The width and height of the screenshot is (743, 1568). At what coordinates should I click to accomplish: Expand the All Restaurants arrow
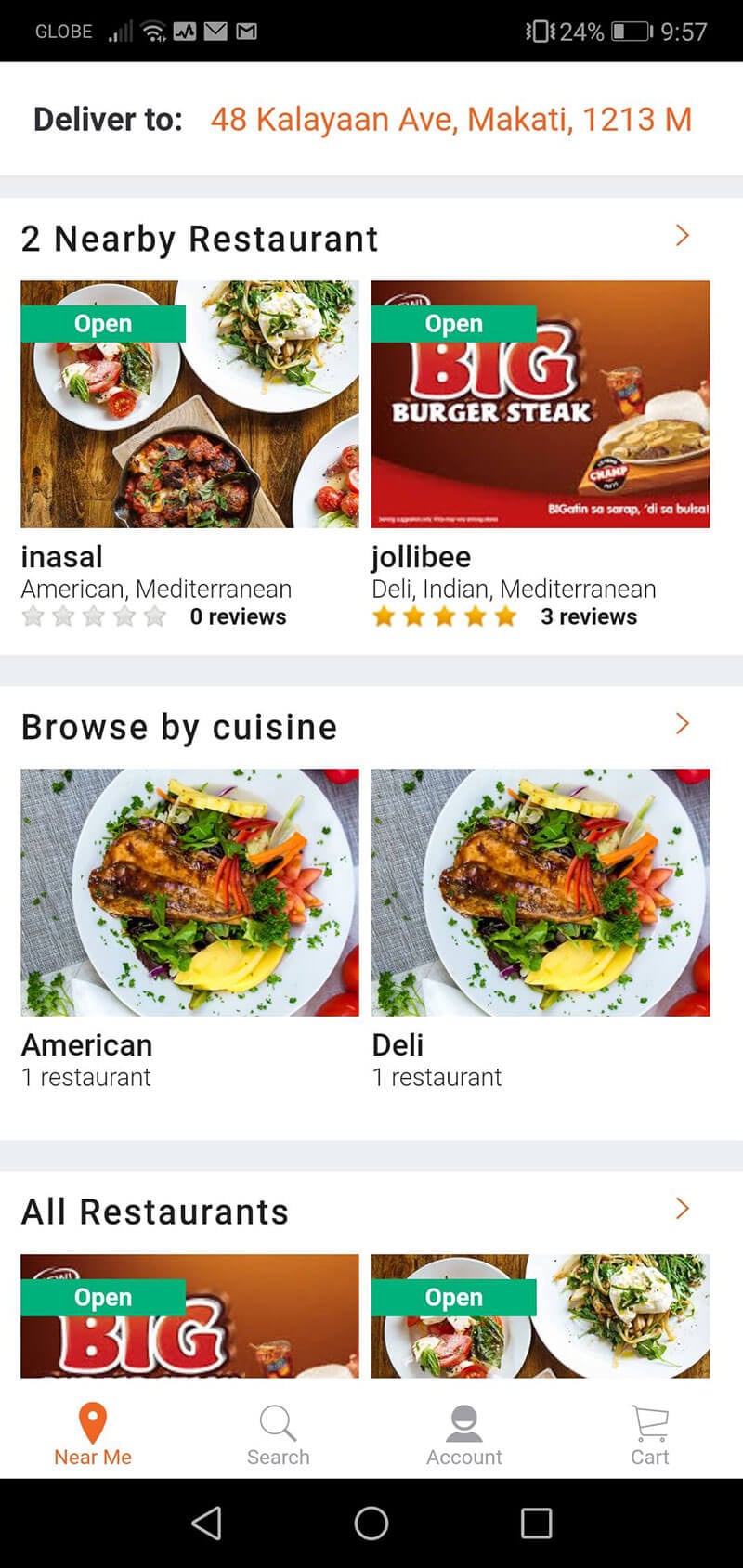coord(683,1209)
